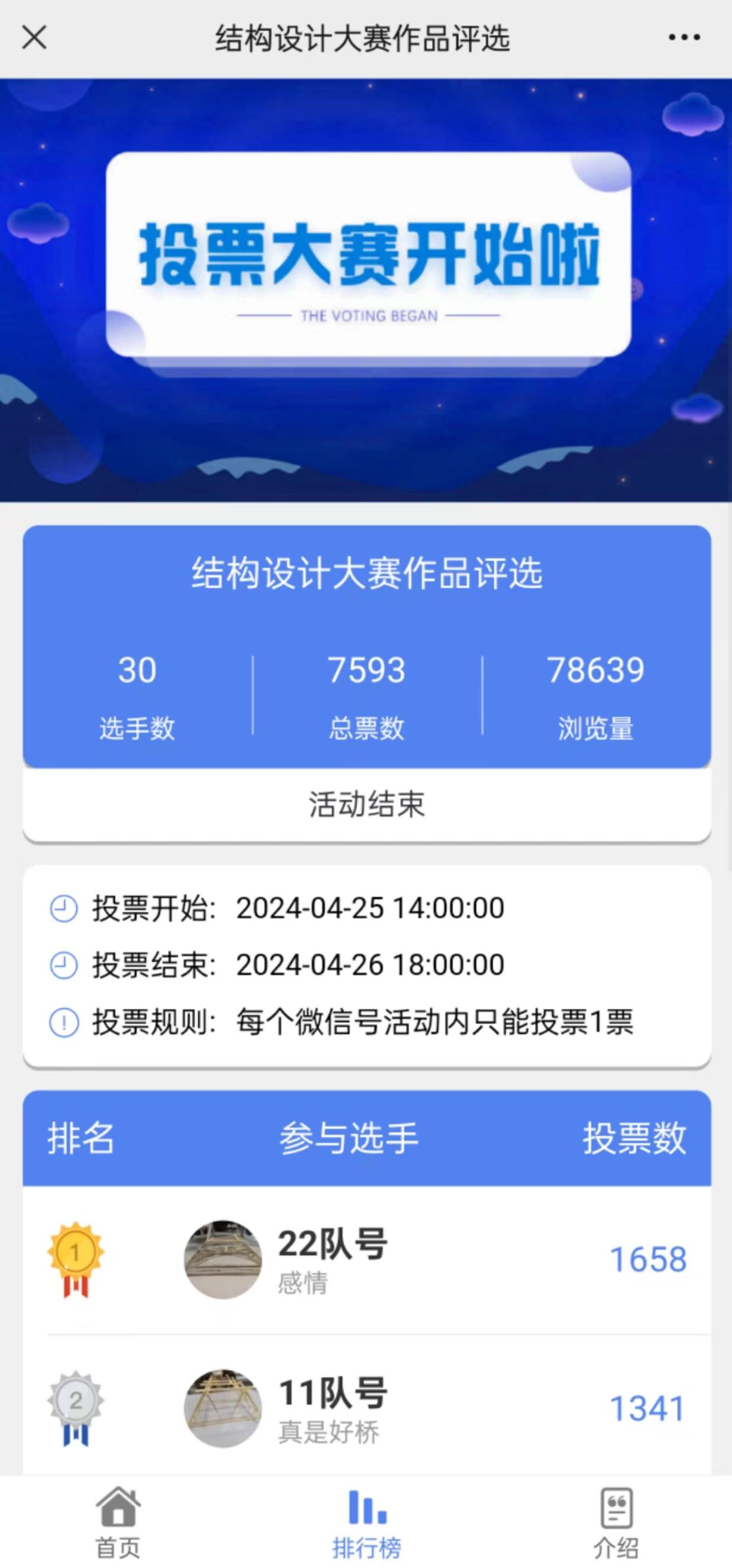The image size is (732, 1568).
Task: Open the 22队号 entry ranked first
Action: [333, 1259]
